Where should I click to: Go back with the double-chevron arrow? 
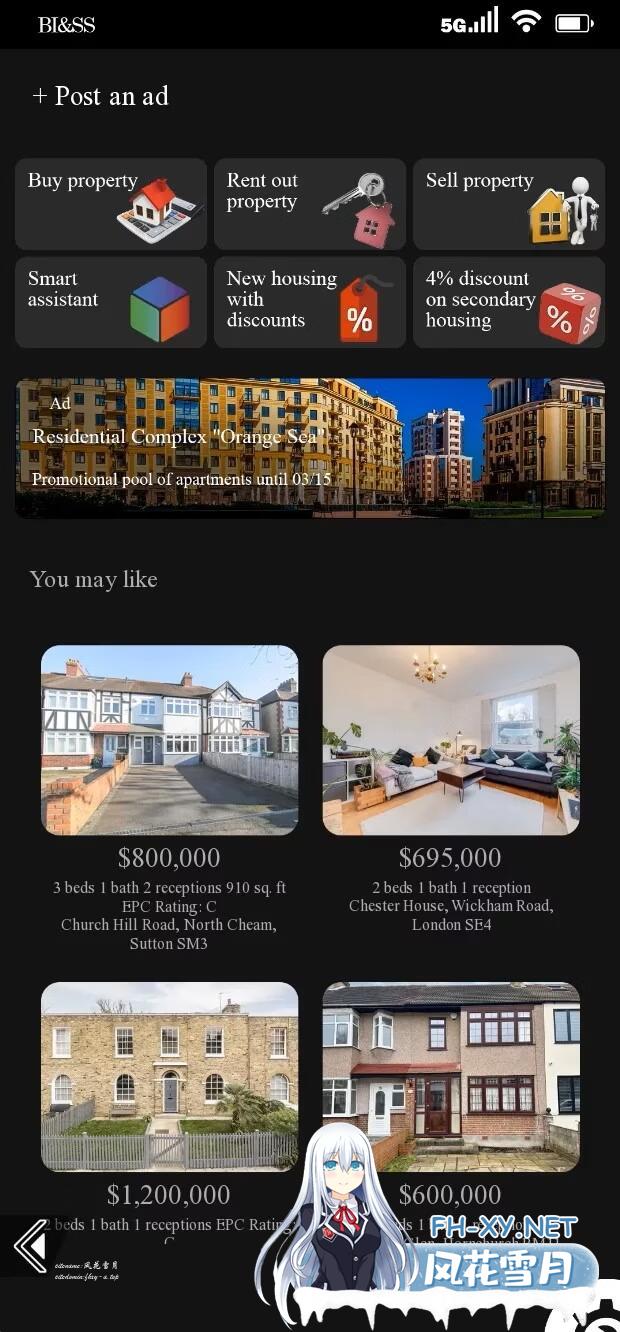(31, 1246)
